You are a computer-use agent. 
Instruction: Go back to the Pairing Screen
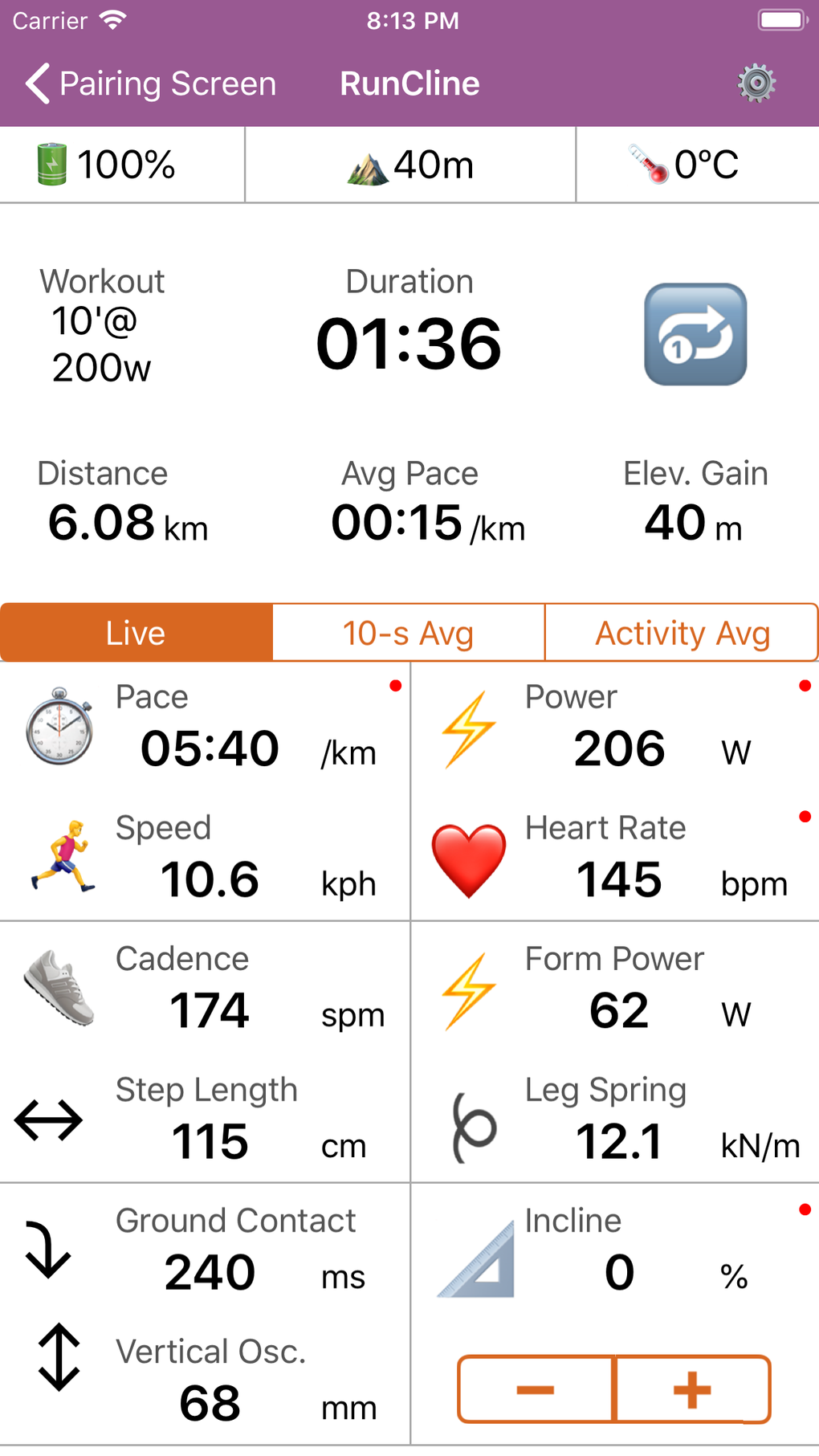149,83
